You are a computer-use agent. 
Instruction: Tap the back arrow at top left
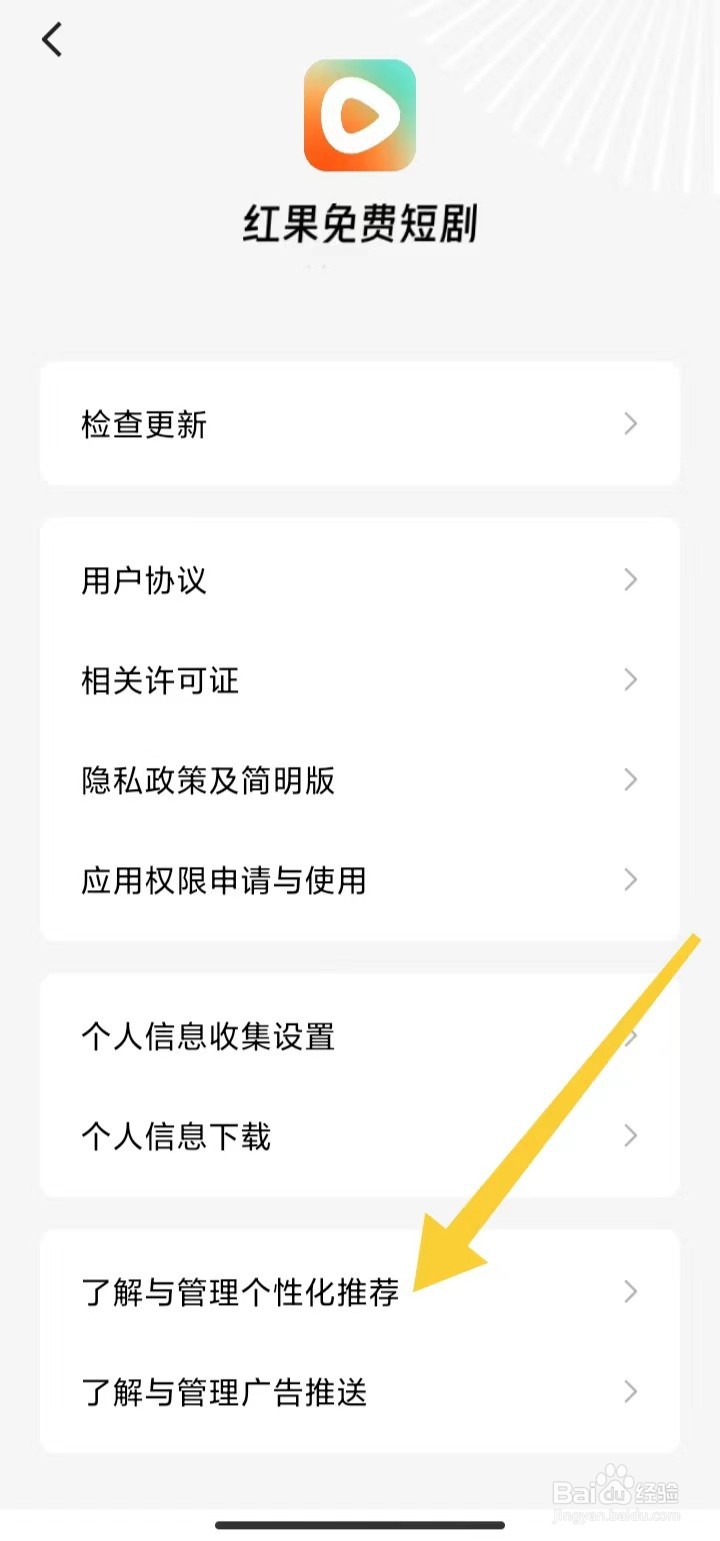click(x=51, y=40)
